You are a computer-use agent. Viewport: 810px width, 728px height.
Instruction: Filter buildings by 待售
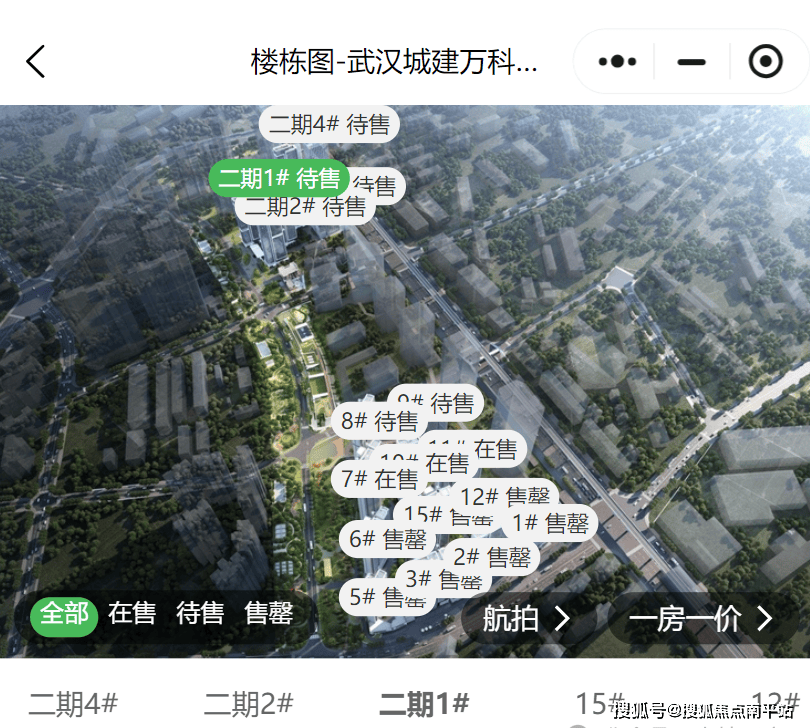click(x=200, y=614)
